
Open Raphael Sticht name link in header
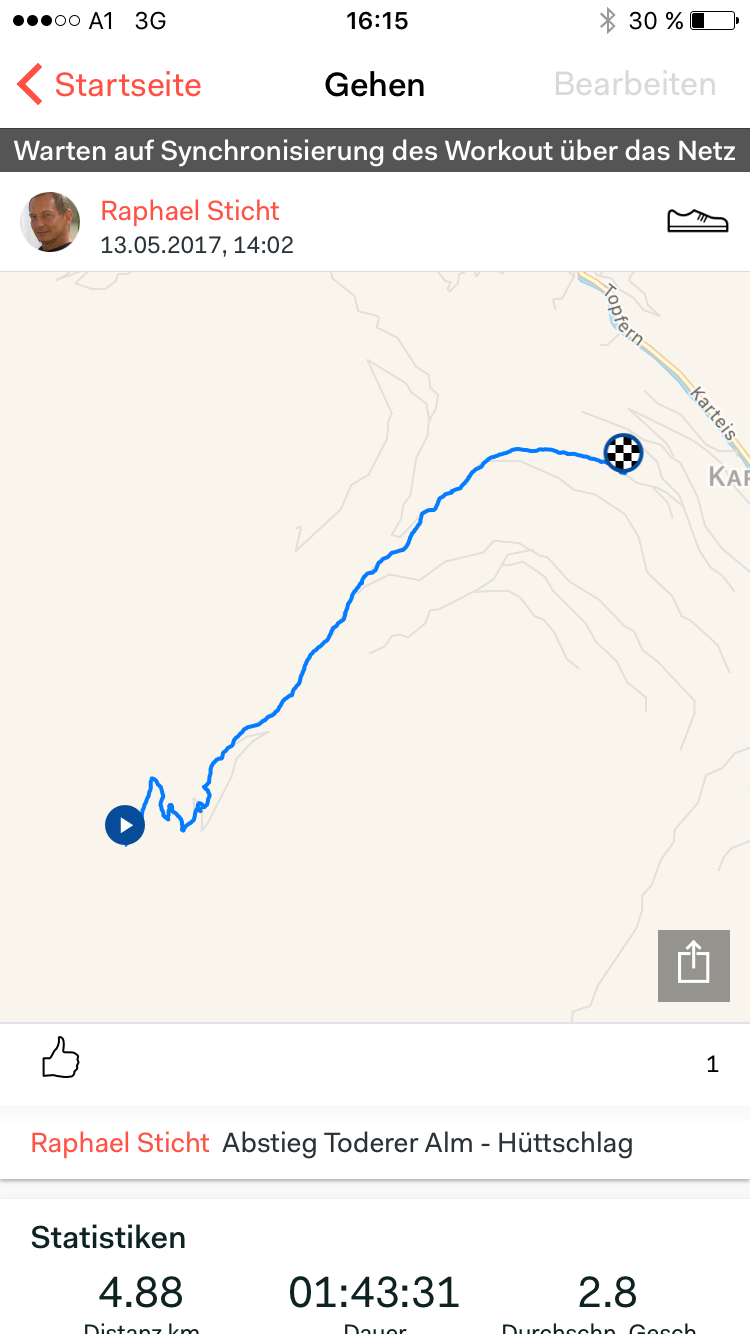tap(190, 211)
